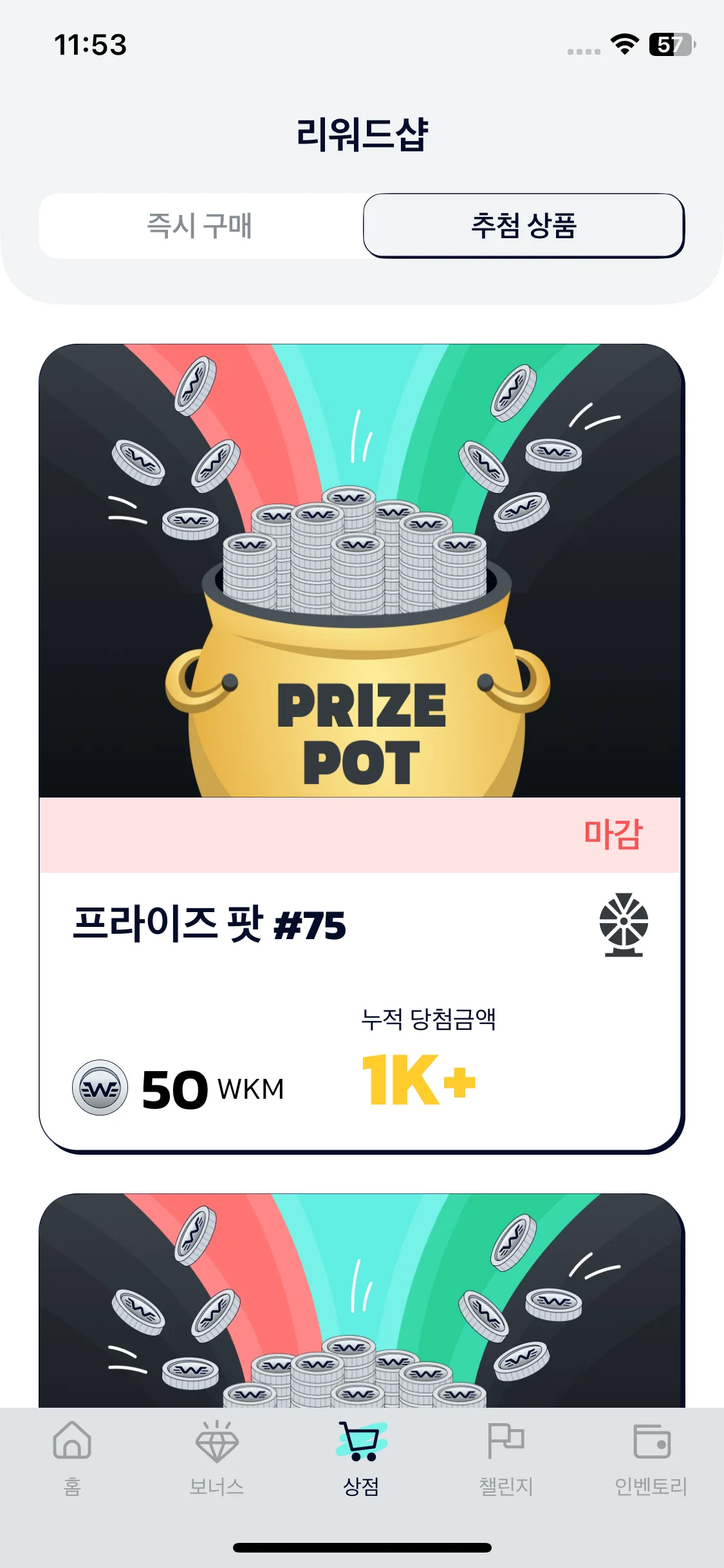This screenshot has width=724, height=1568.
Task: Switch to the 즉시 구매 tab
Action: click(200, 226)
